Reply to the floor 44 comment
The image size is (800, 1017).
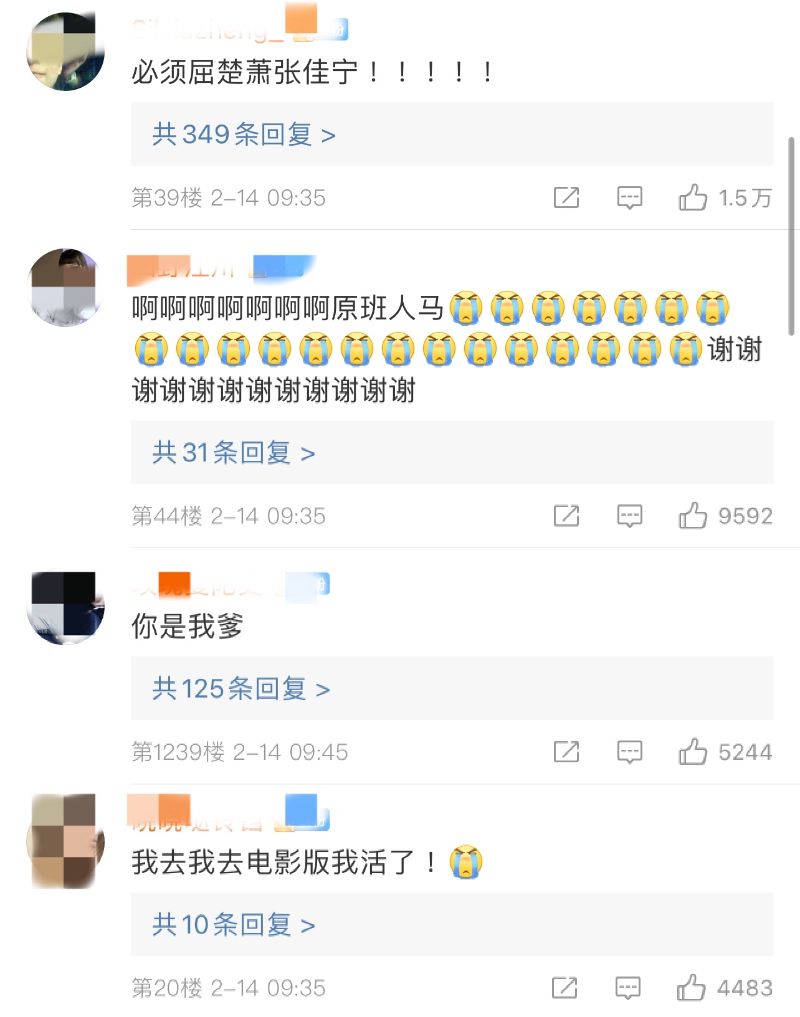click(x=629, y=516)
